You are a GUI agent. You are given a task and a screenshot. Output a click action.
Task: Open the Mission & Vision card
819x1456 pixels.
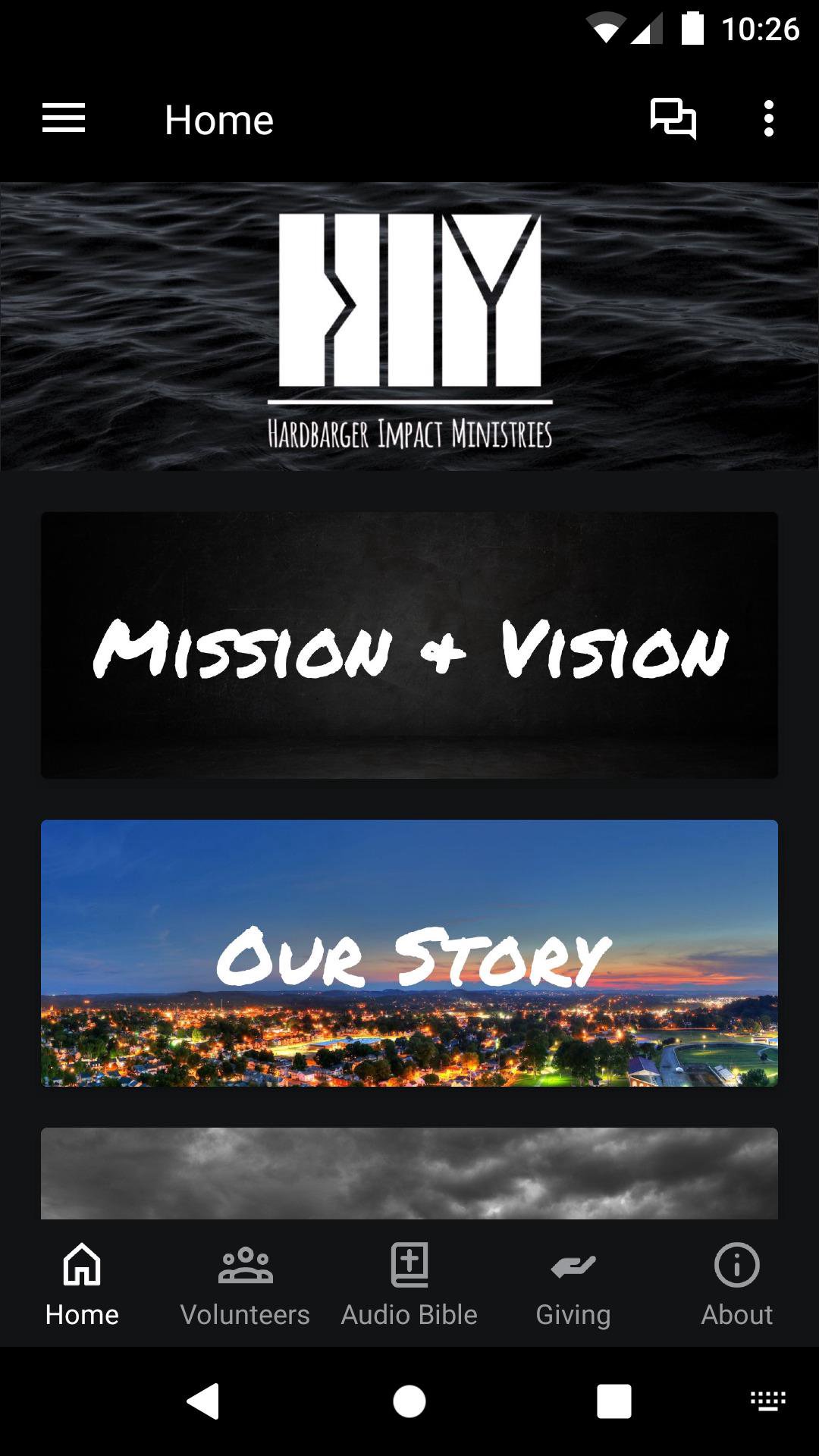pyautogui.click(x=409, y=645)
